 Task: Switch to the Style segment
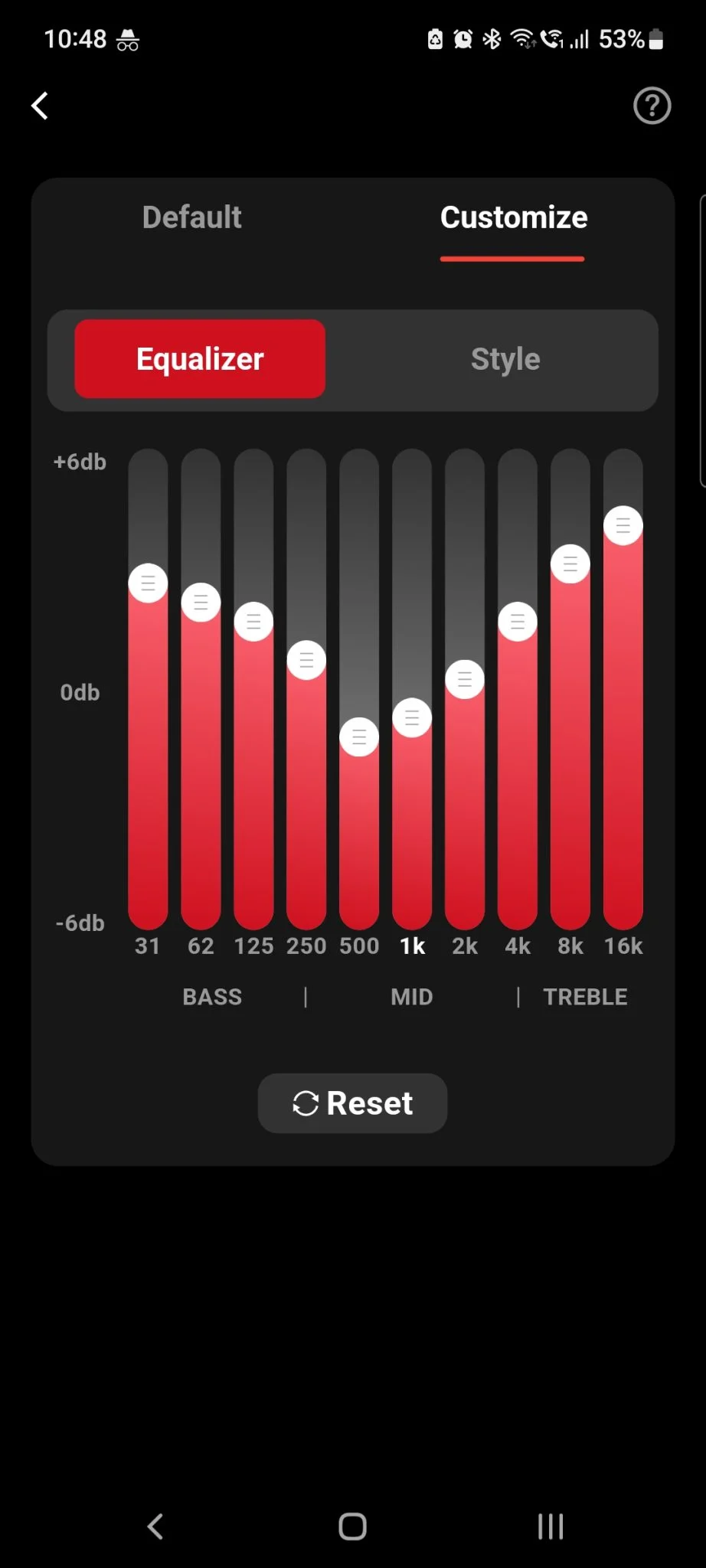pyautogui.click(x=505, y=359)
